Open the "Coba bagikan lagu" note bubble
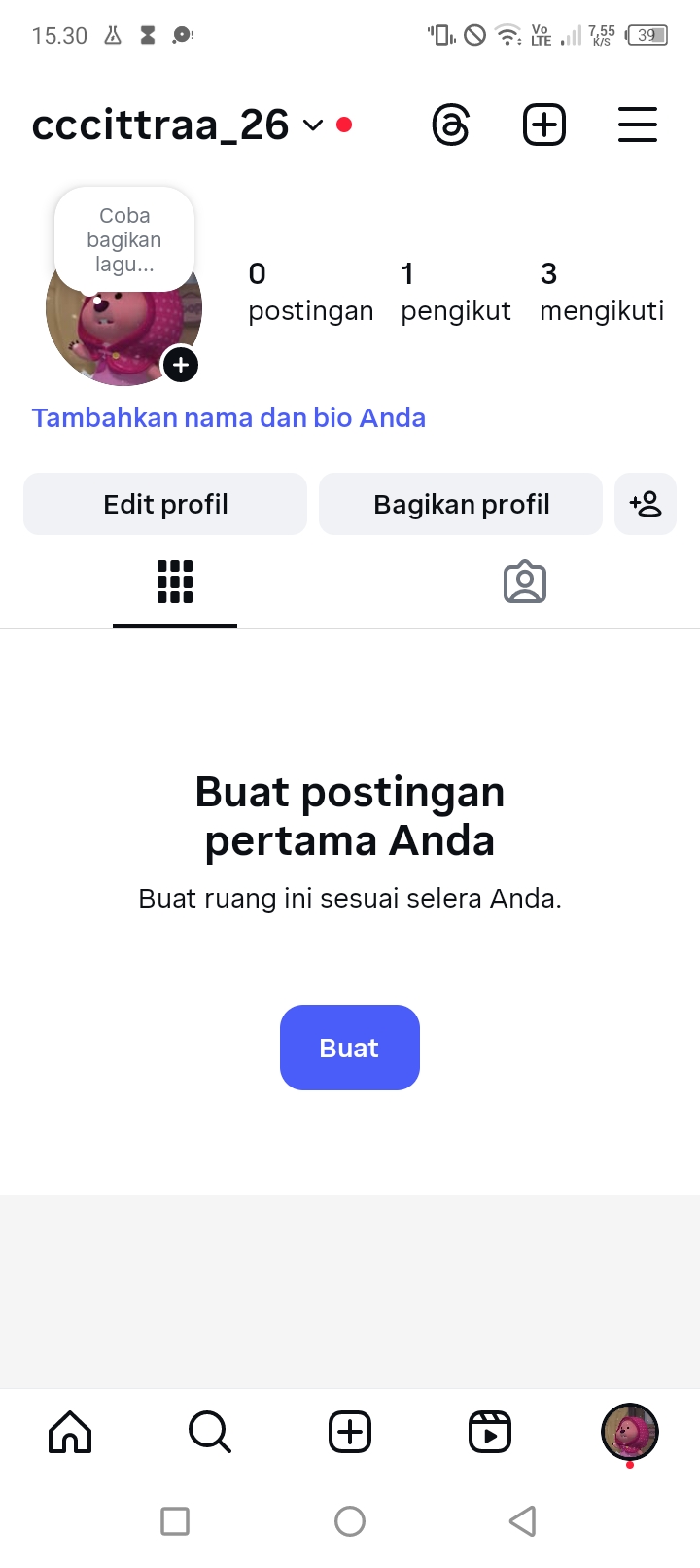 (124, 239)
